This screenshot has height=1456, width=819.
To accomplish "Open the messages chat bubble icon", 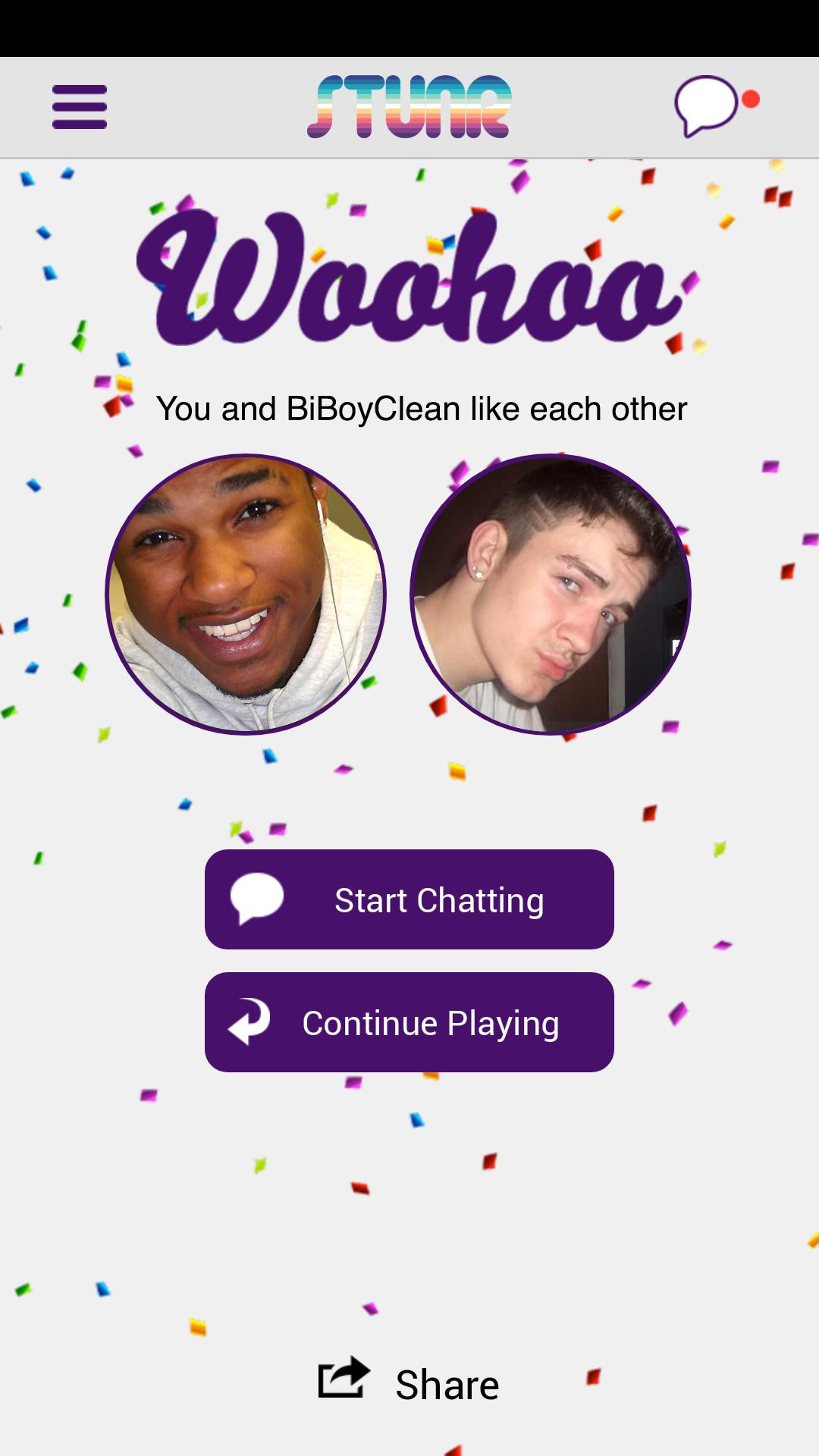I will point(708,105).
